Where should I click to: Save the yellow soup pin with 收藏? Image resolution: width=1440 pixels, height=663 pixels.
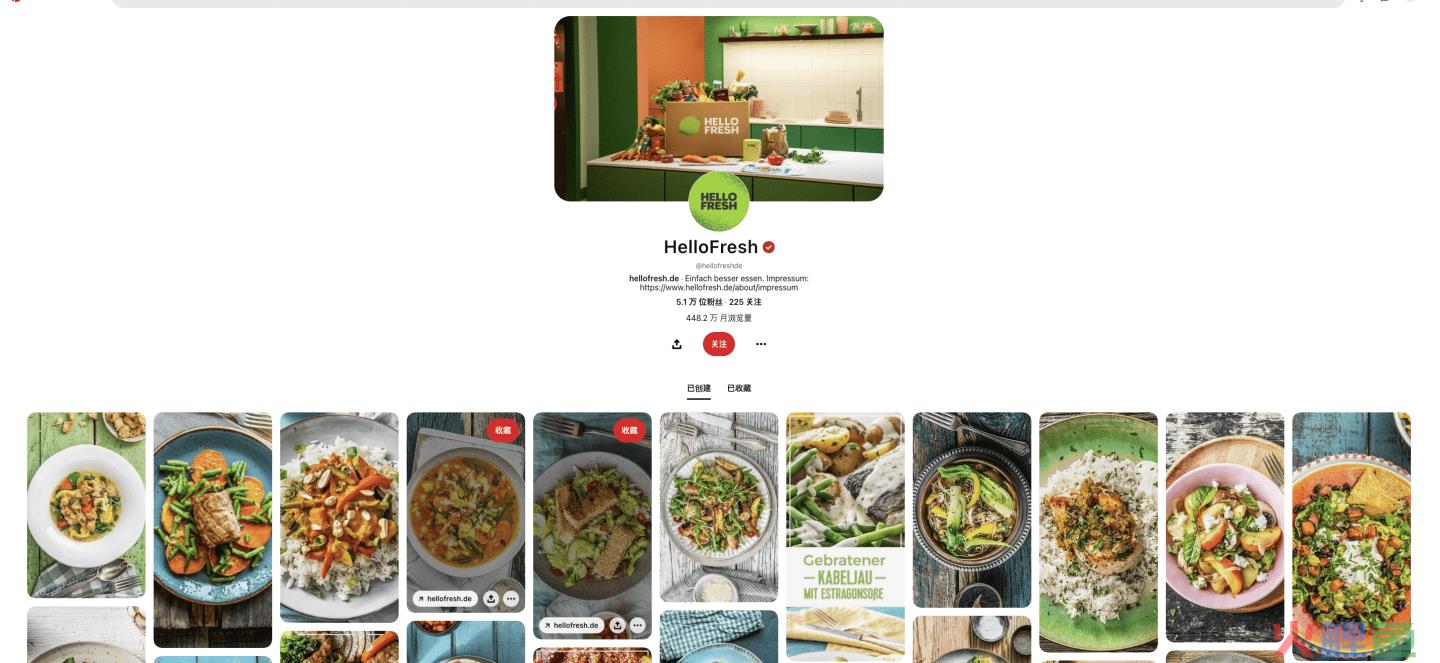[503, 430]
